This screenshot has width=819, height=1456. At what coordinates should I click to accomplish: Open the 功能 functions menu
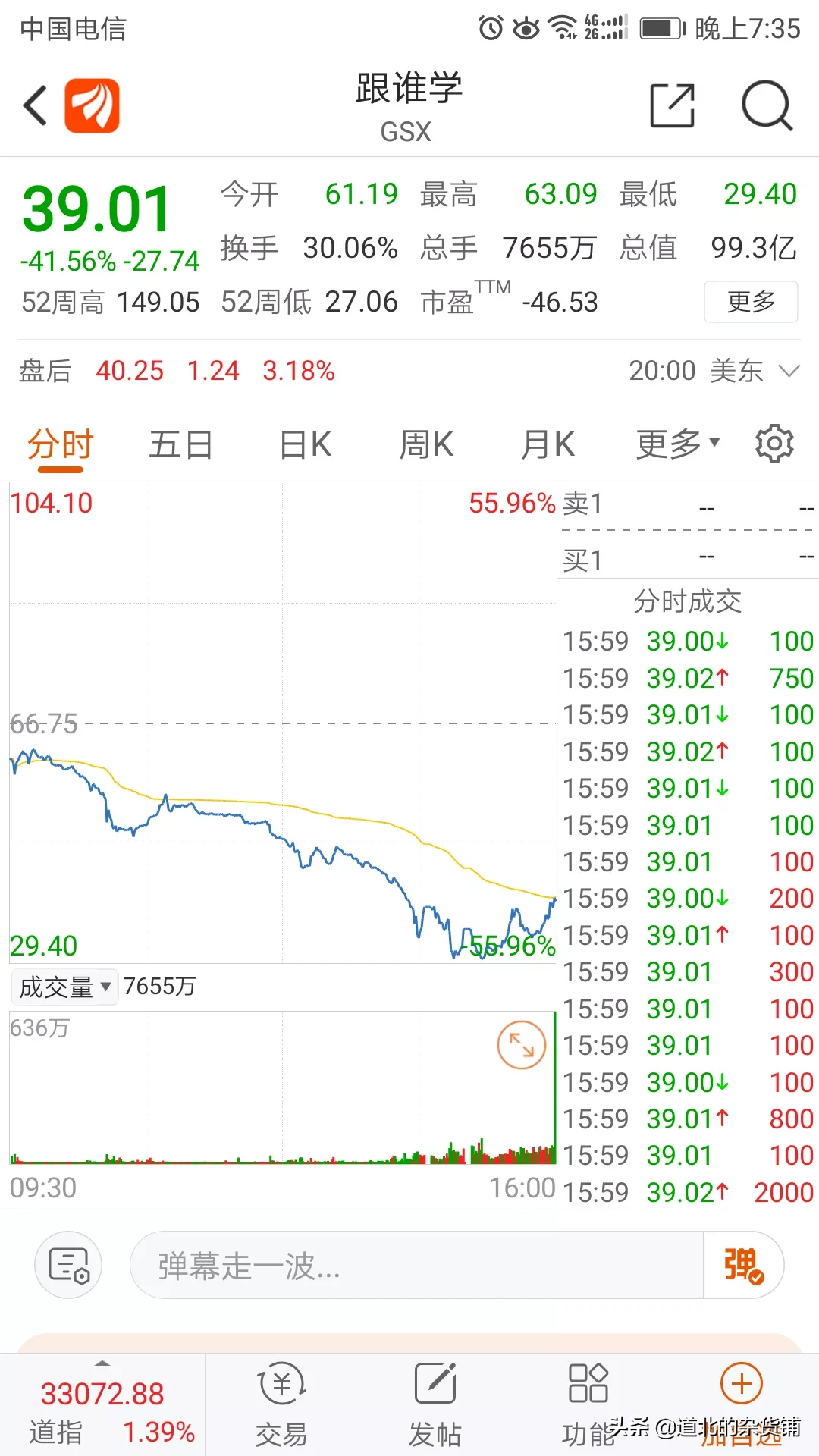[x=588, y=1404]
